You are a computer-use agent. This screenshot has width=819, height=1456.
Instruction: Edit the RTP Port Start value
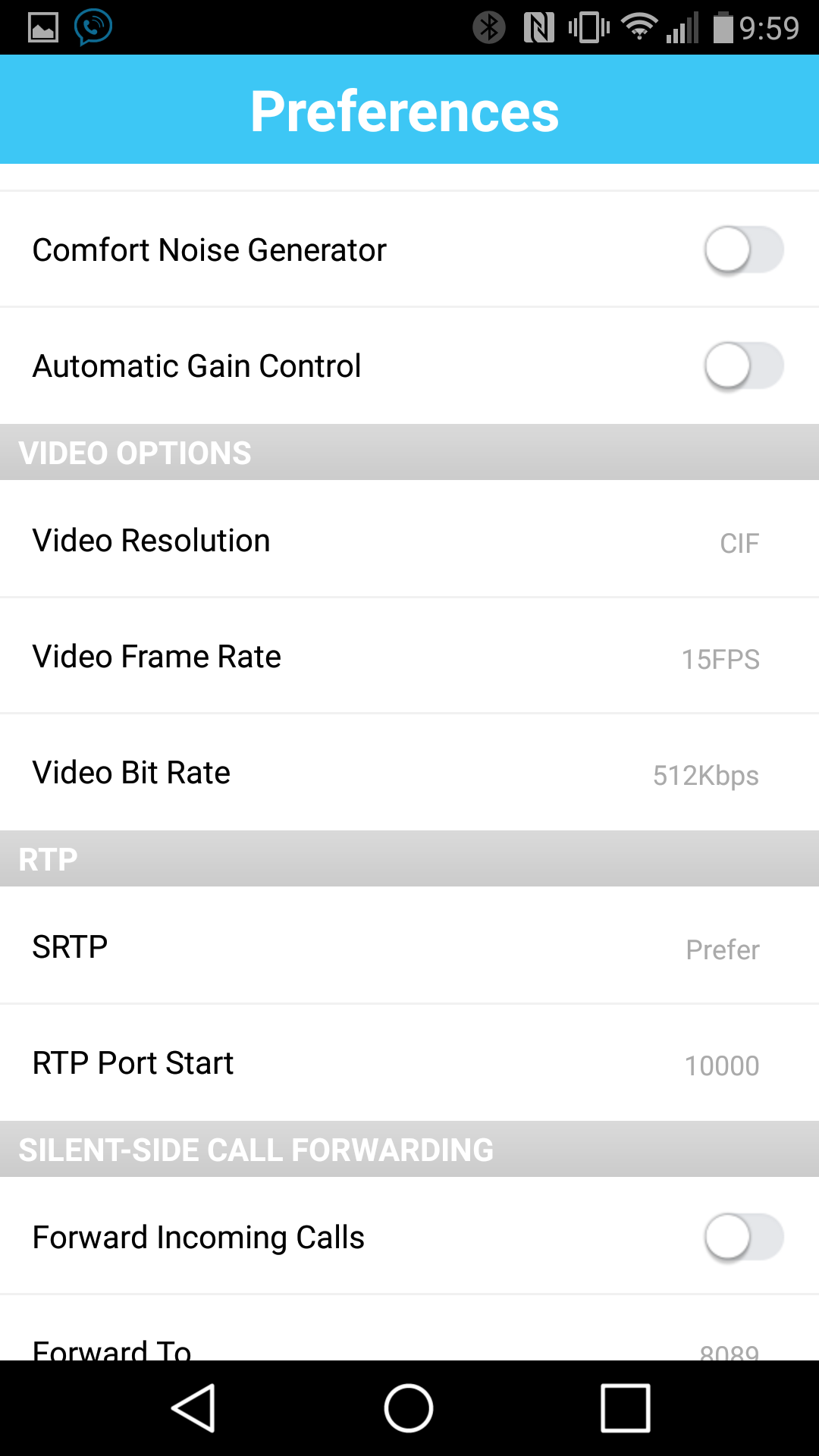click(x=409, y=1063)
